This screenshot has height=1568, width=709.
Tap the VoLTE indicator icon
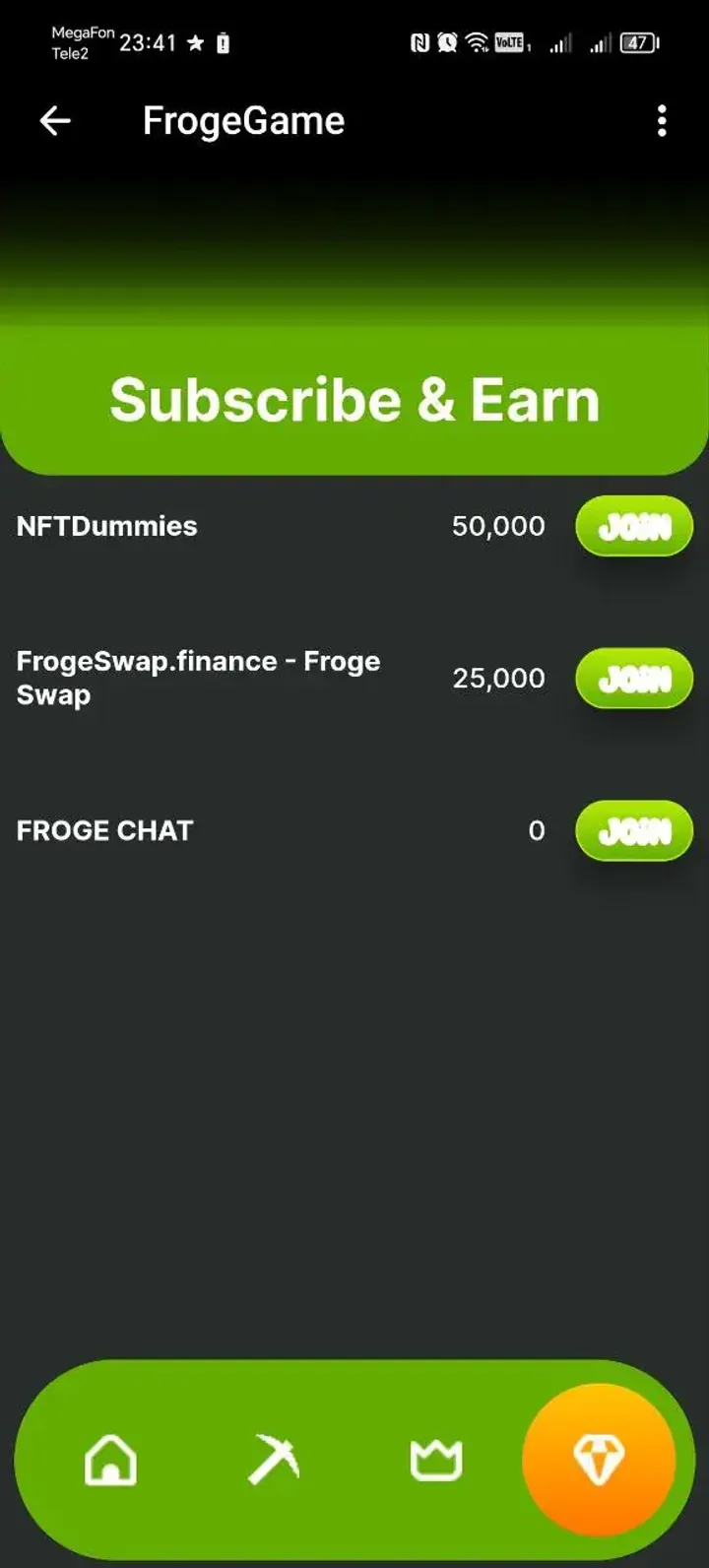508,43
